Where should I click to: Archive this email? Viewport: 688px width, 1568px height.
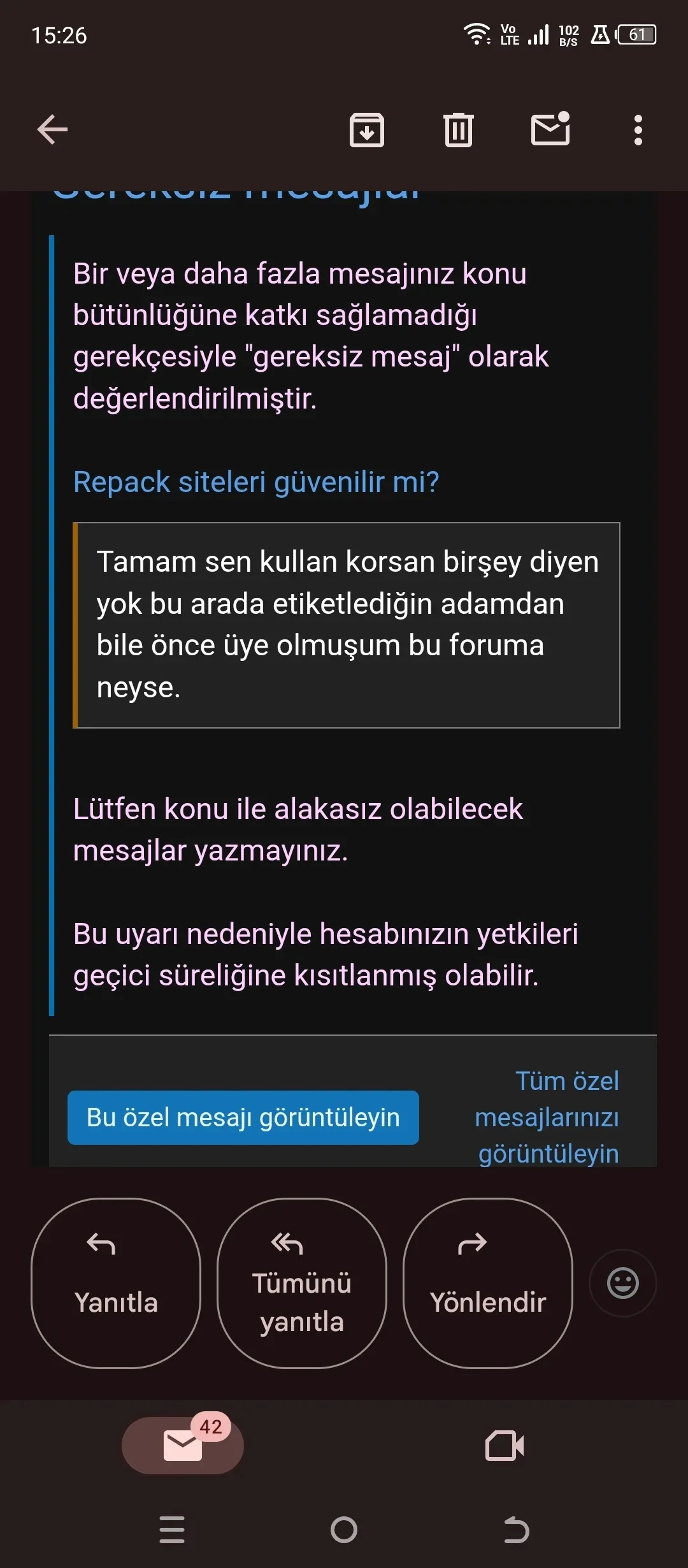pos(366,130)
